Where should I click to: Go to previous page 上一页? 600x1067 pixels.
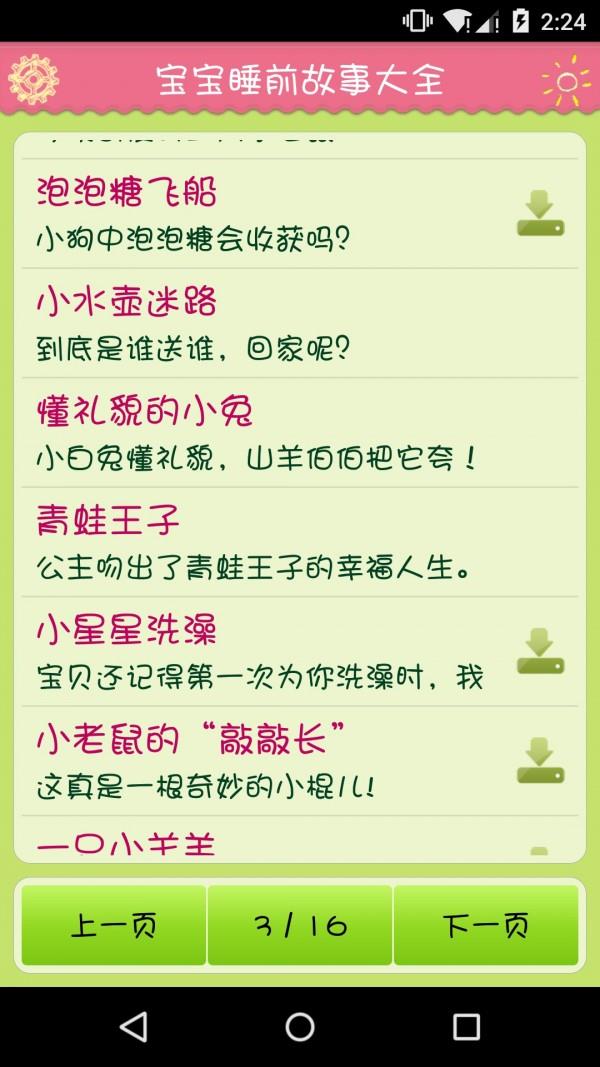113,925
